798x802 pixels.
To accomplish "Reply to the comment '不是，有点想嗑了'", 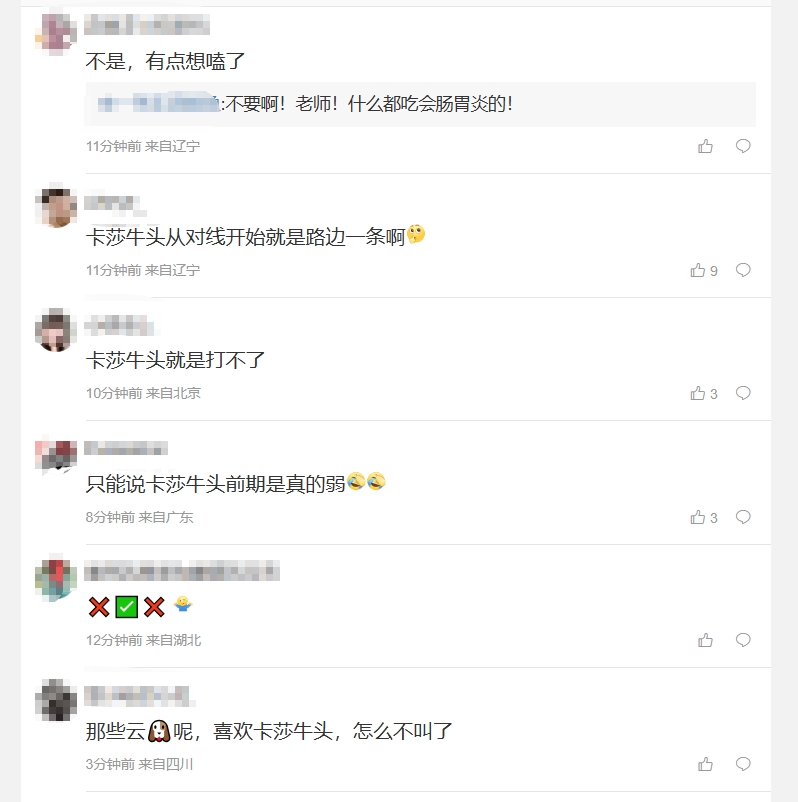I will pyautogui.click(x=743, y=146).
